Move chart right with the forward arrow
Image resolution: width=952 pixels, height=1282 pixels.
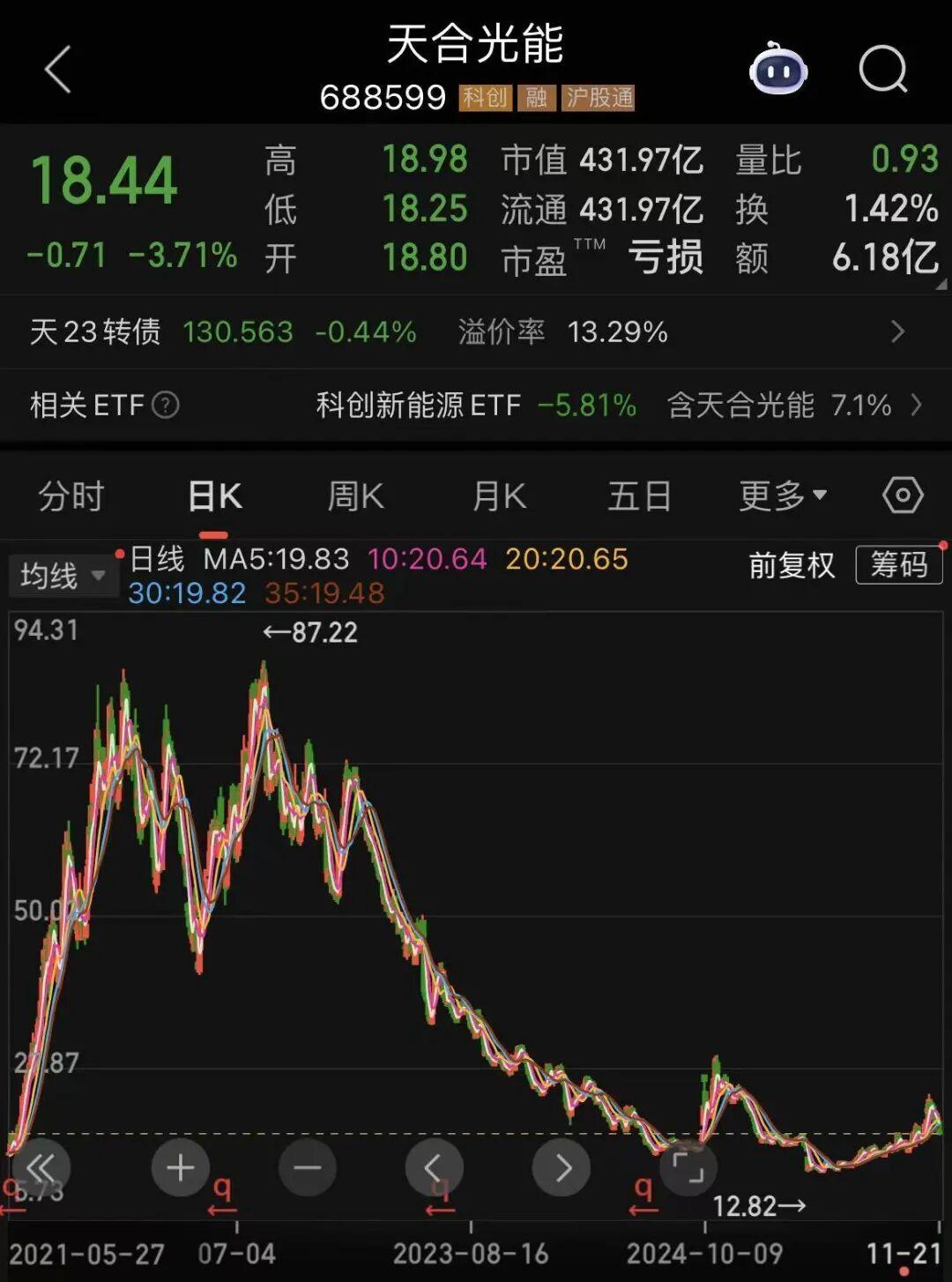coord(562,1168)
